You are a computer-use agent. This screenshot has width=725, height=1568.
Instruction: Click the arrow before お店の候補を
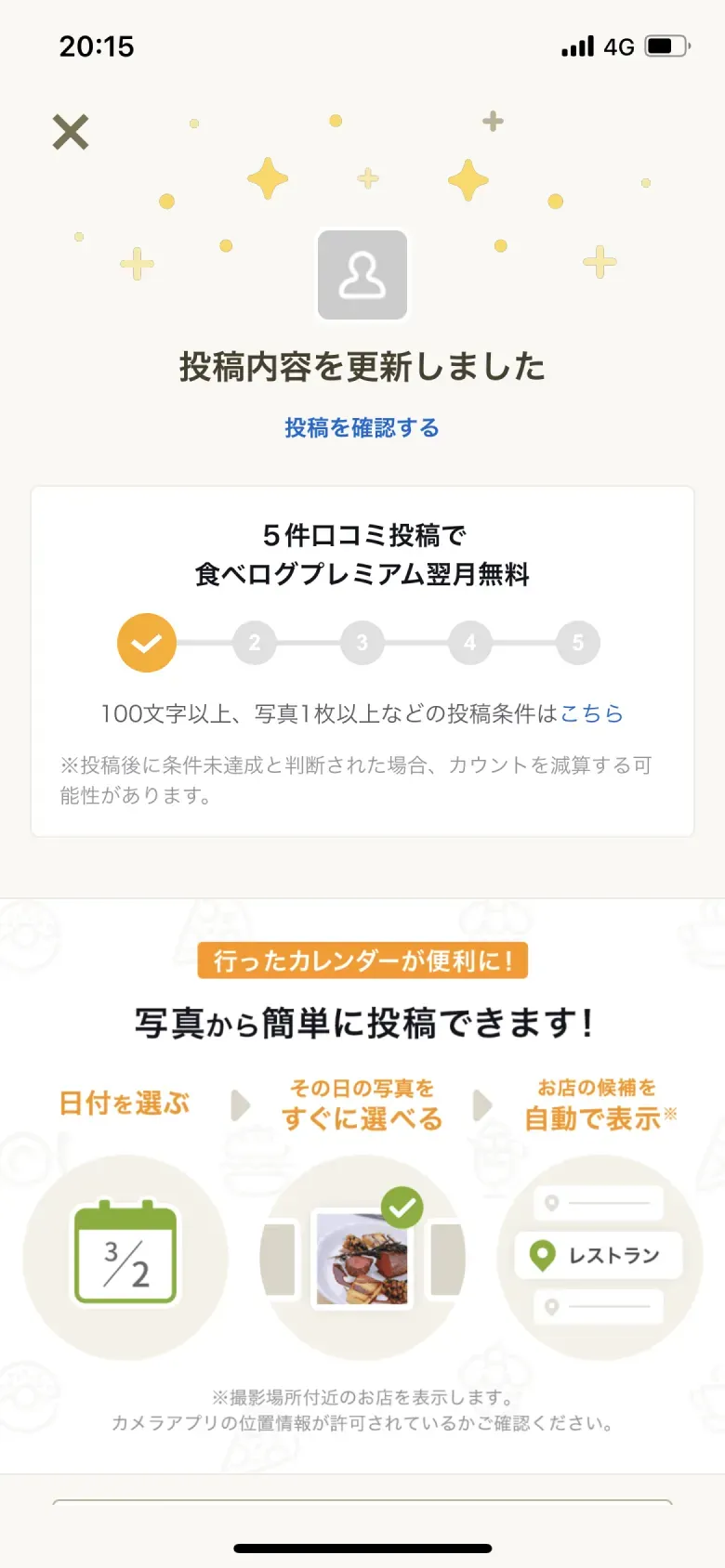(482, 1106)
